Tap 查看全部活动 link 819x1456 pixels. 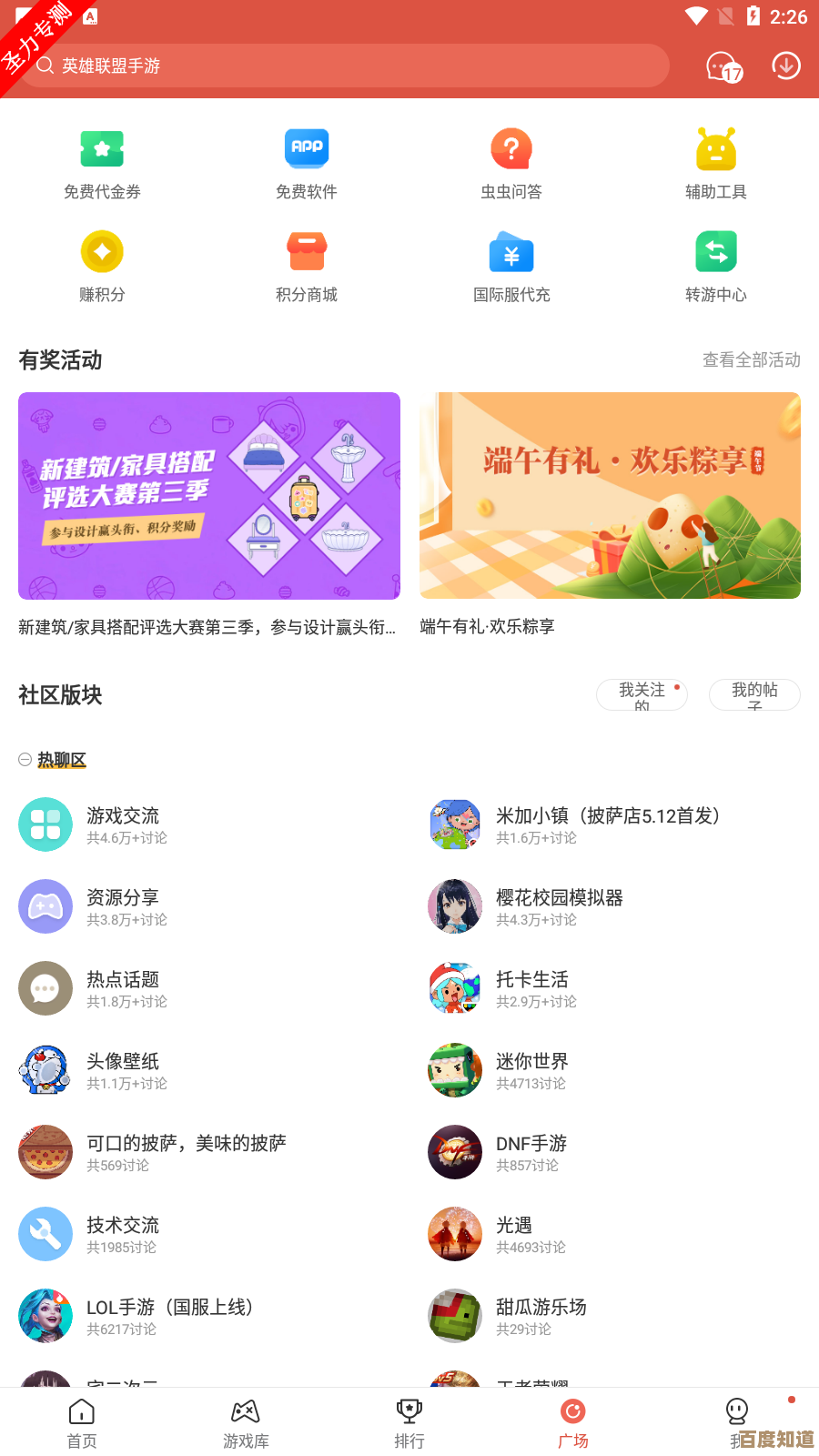click(x=750, y=360)
